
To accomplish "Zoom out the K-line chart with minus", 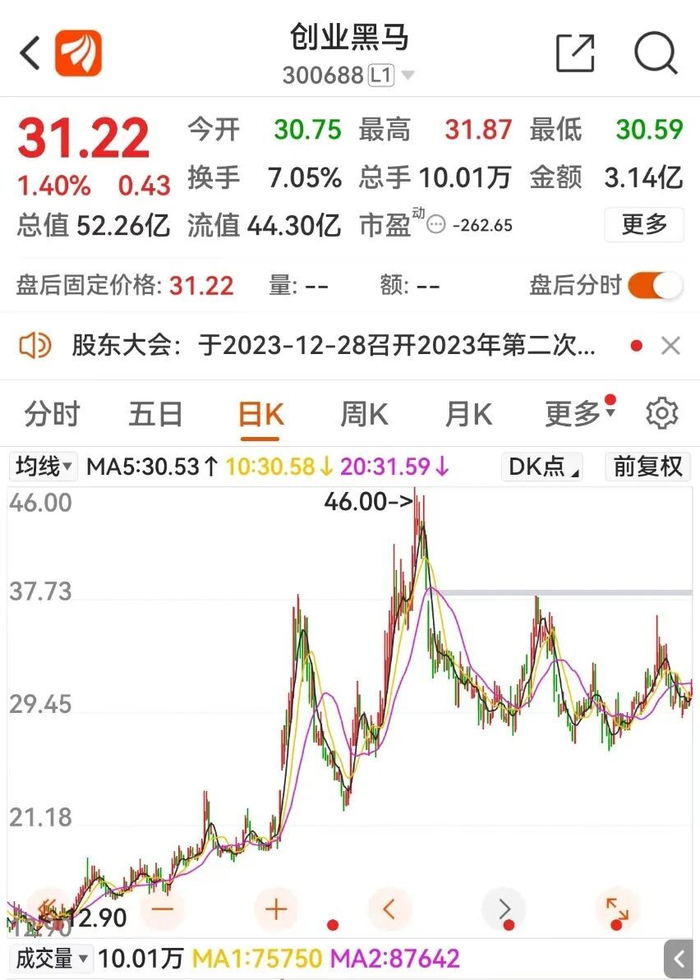I will (162, 909).
